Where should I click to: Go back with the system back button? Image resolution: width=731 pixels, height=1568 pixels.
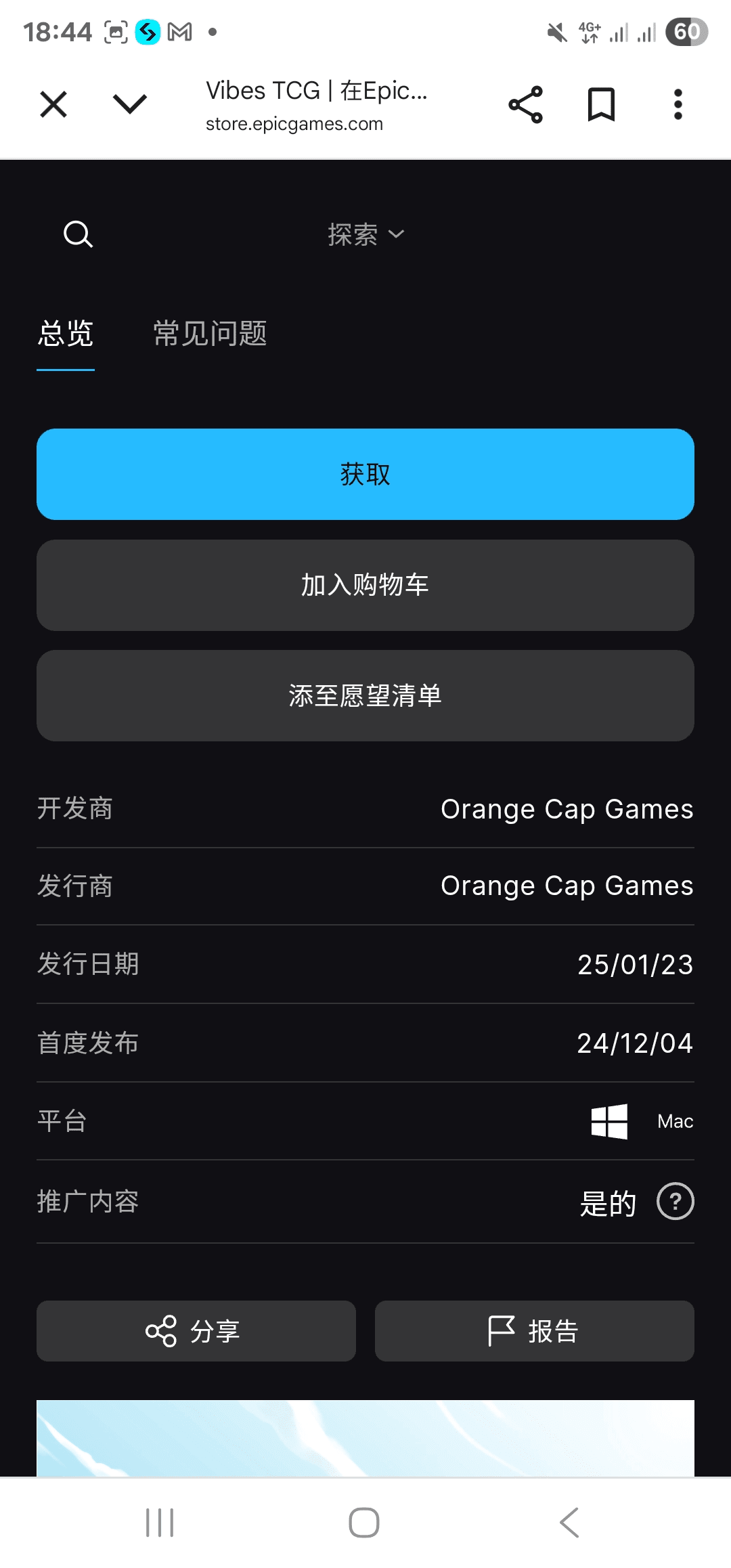tap(569, 1523)
